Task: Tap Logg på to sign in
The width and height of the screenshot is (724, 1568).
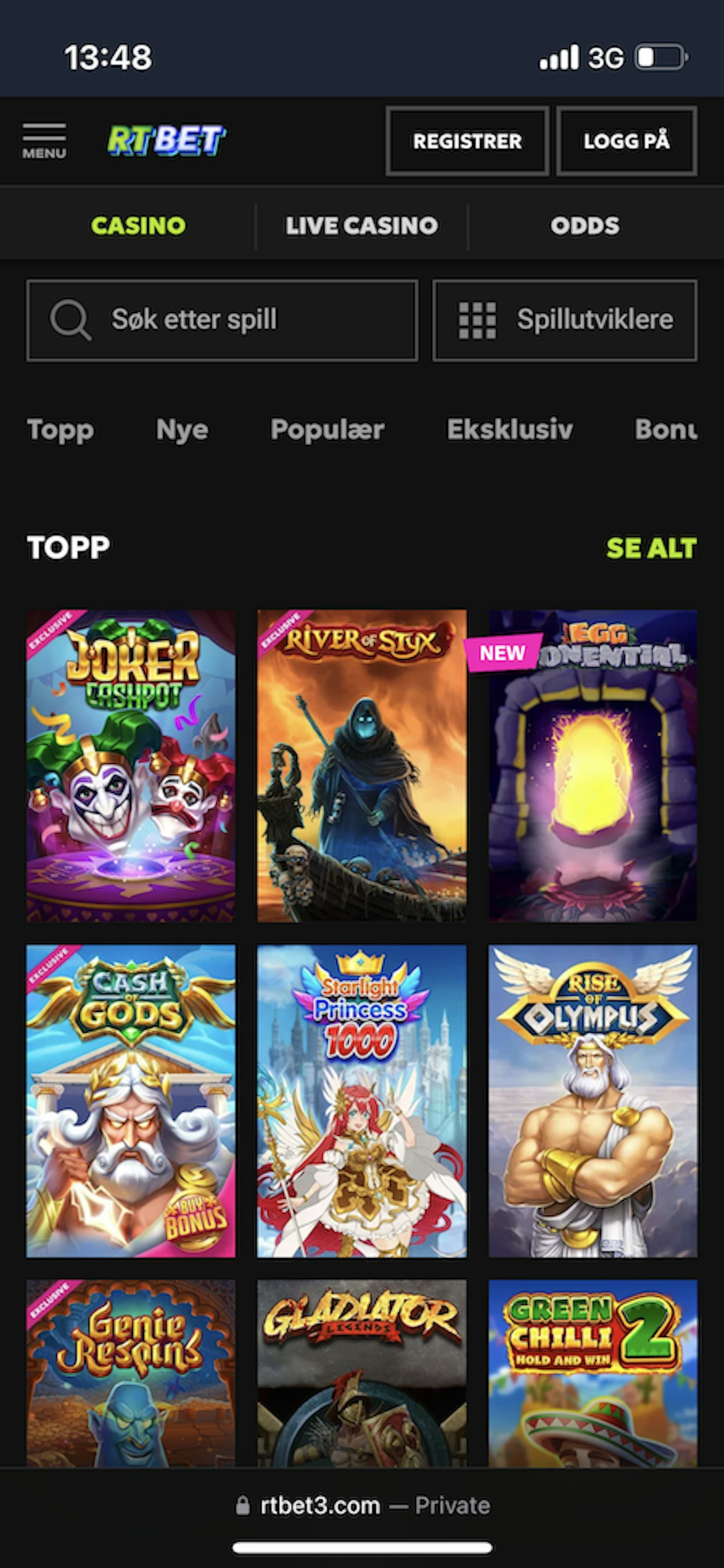Action: point(627,141)
